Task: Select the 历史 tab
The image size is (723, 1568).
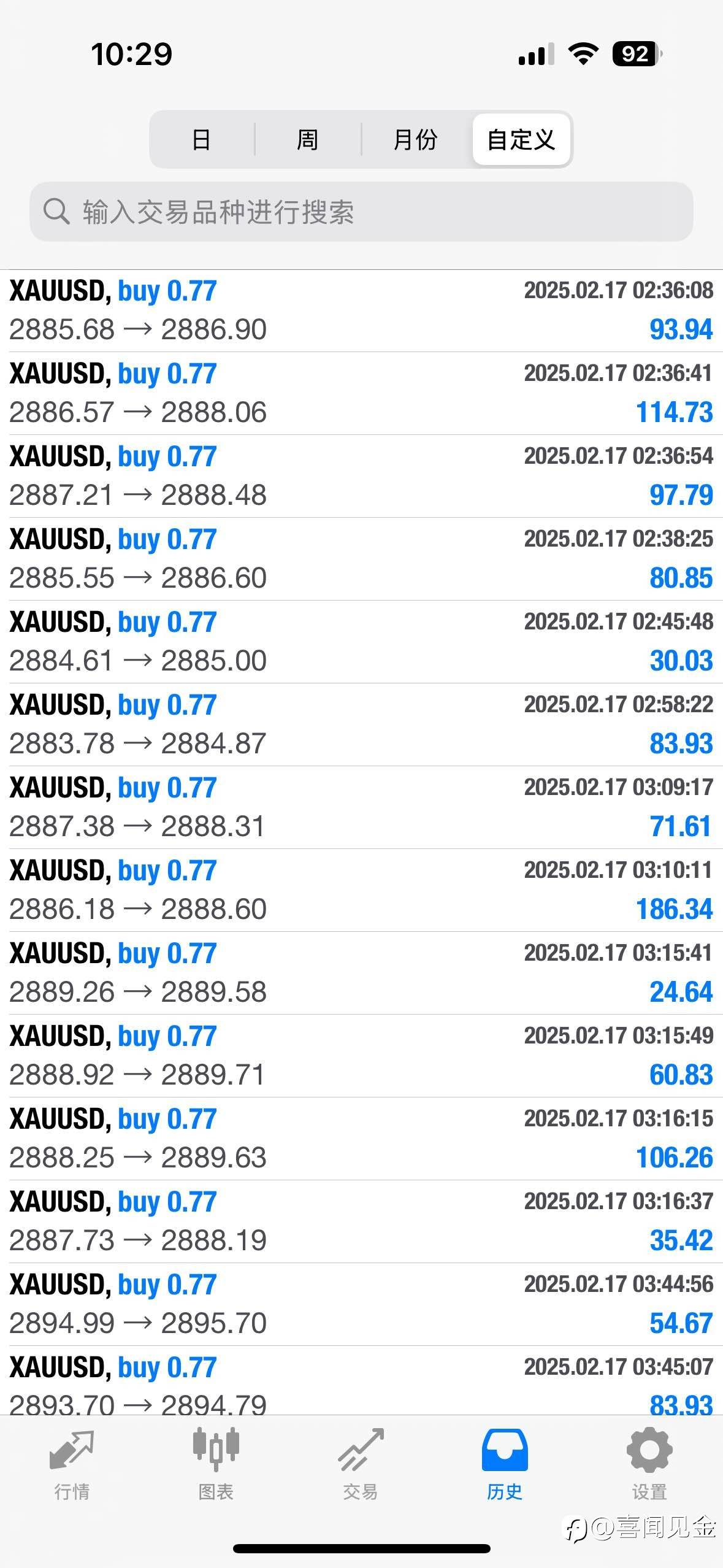Action: click(x=505, y=1465)
